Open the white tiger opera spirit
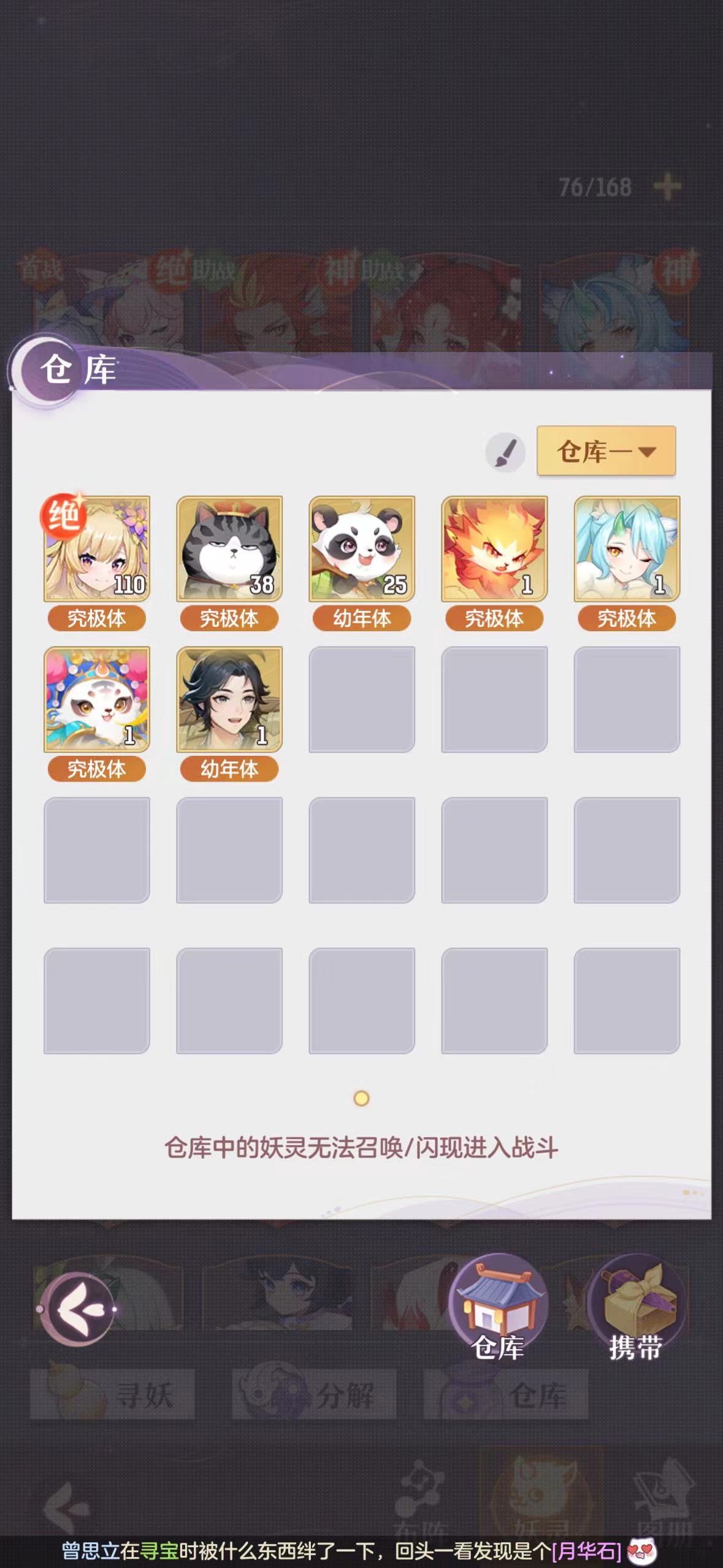The width and height of the screenshot is (723, 1568). coord(96,699)
